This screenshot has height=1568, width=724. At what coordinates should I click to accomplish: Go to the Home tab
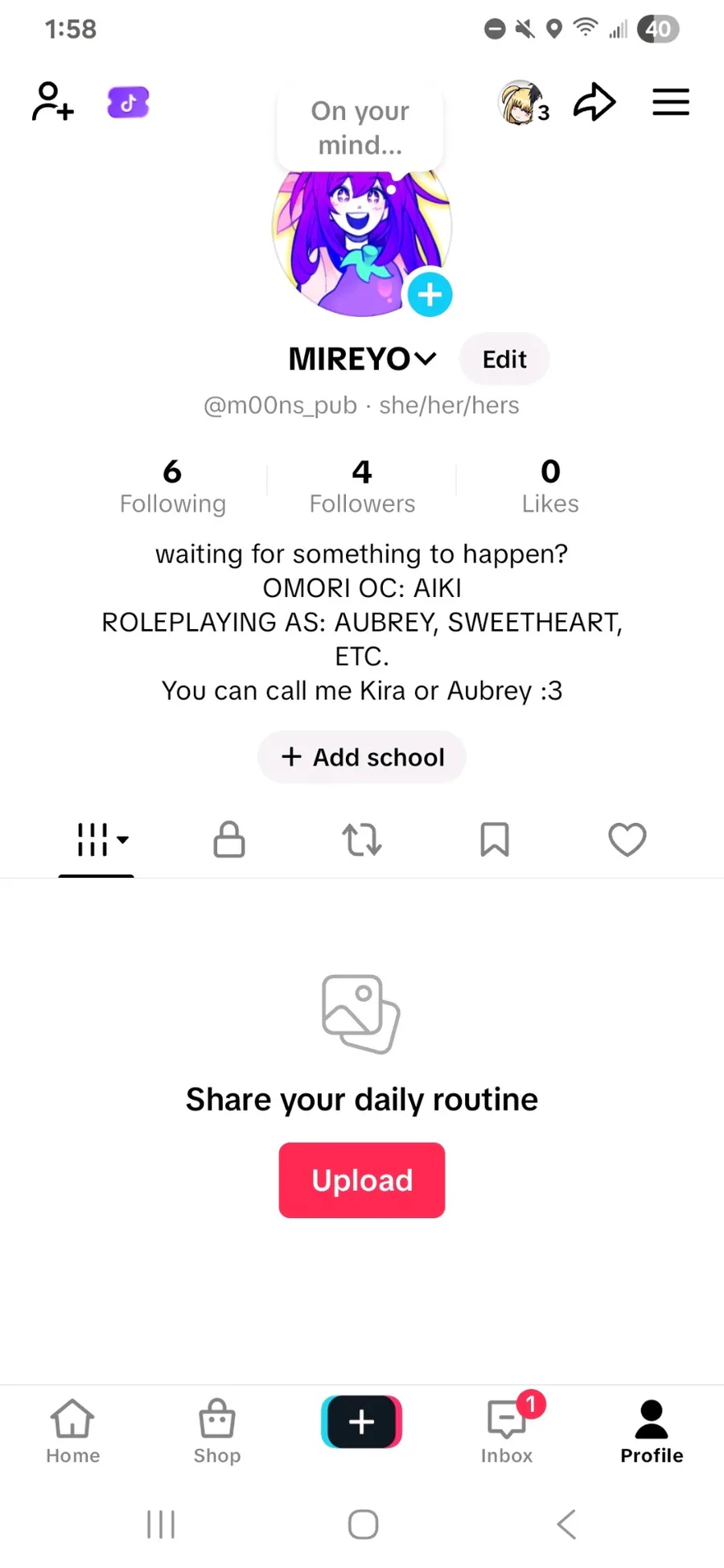(x=72, y=1431)
